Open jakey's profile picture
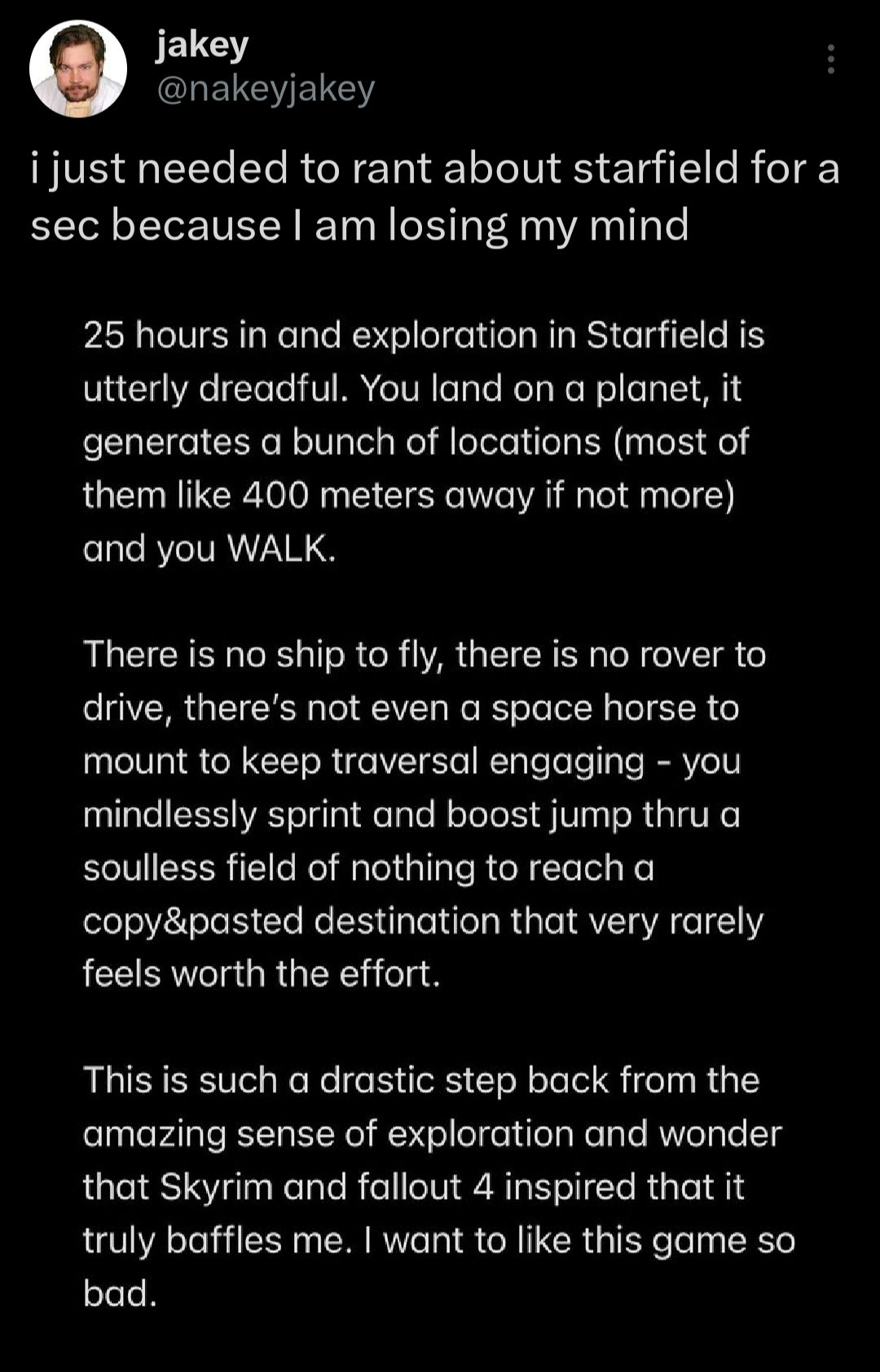The height and width of the screenshot is (1372, 880). 78,69
